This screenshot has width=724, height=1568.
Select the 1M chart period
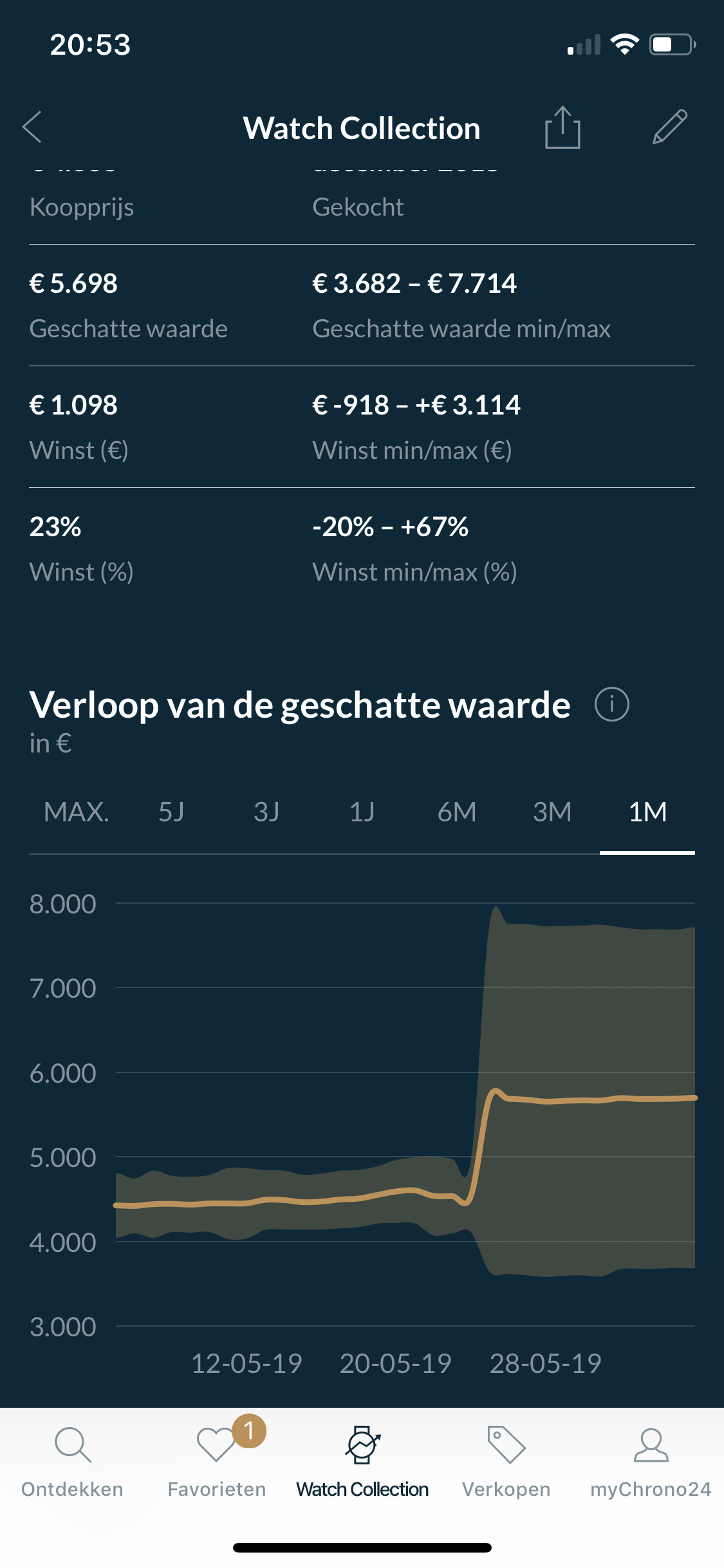647,812
